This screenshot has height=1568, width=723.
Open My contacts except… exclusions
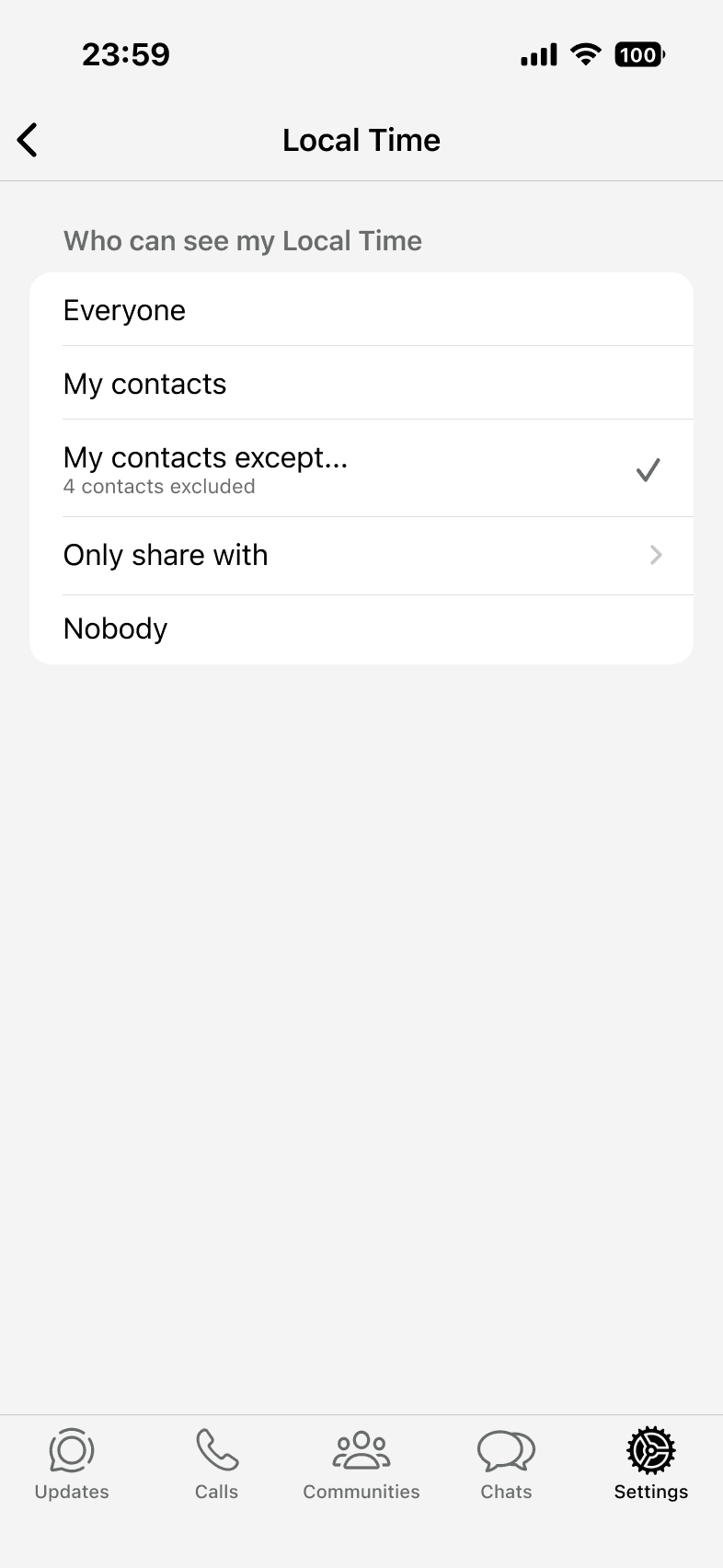(x=361, y=468)
